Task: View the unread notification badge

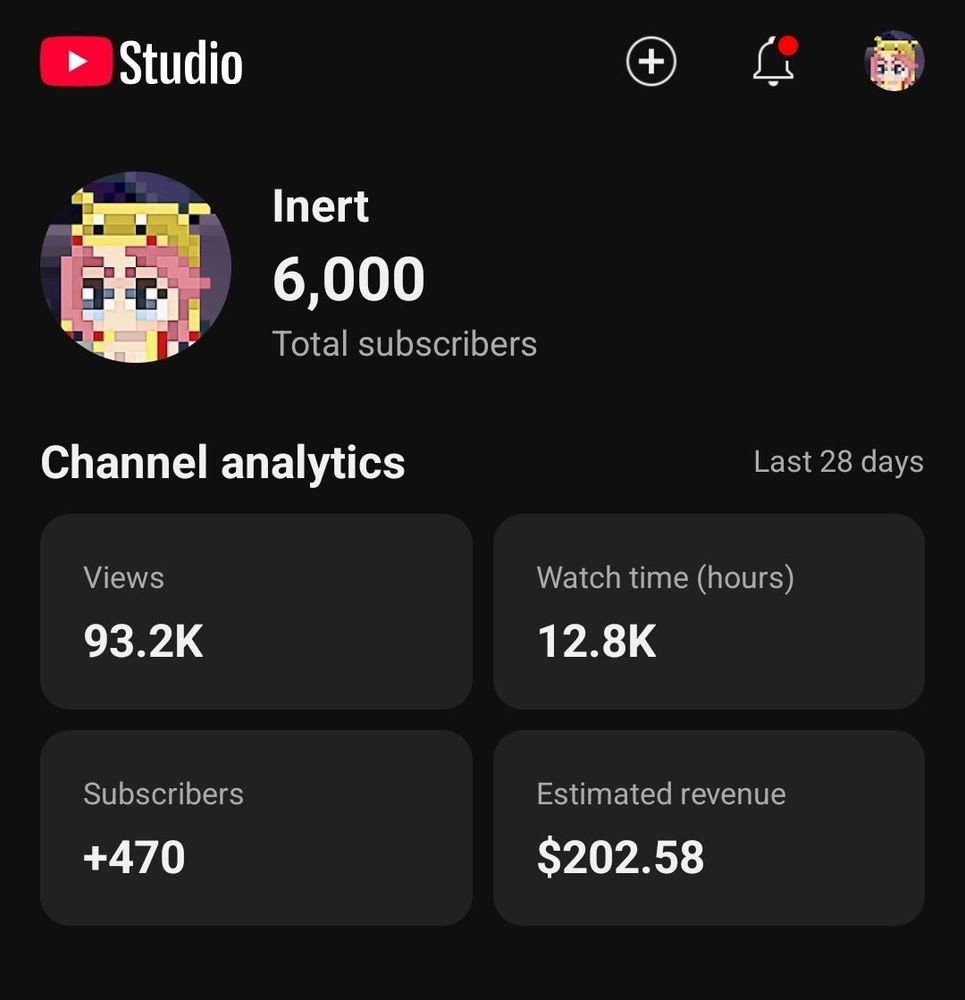Action: click(789, 45)
